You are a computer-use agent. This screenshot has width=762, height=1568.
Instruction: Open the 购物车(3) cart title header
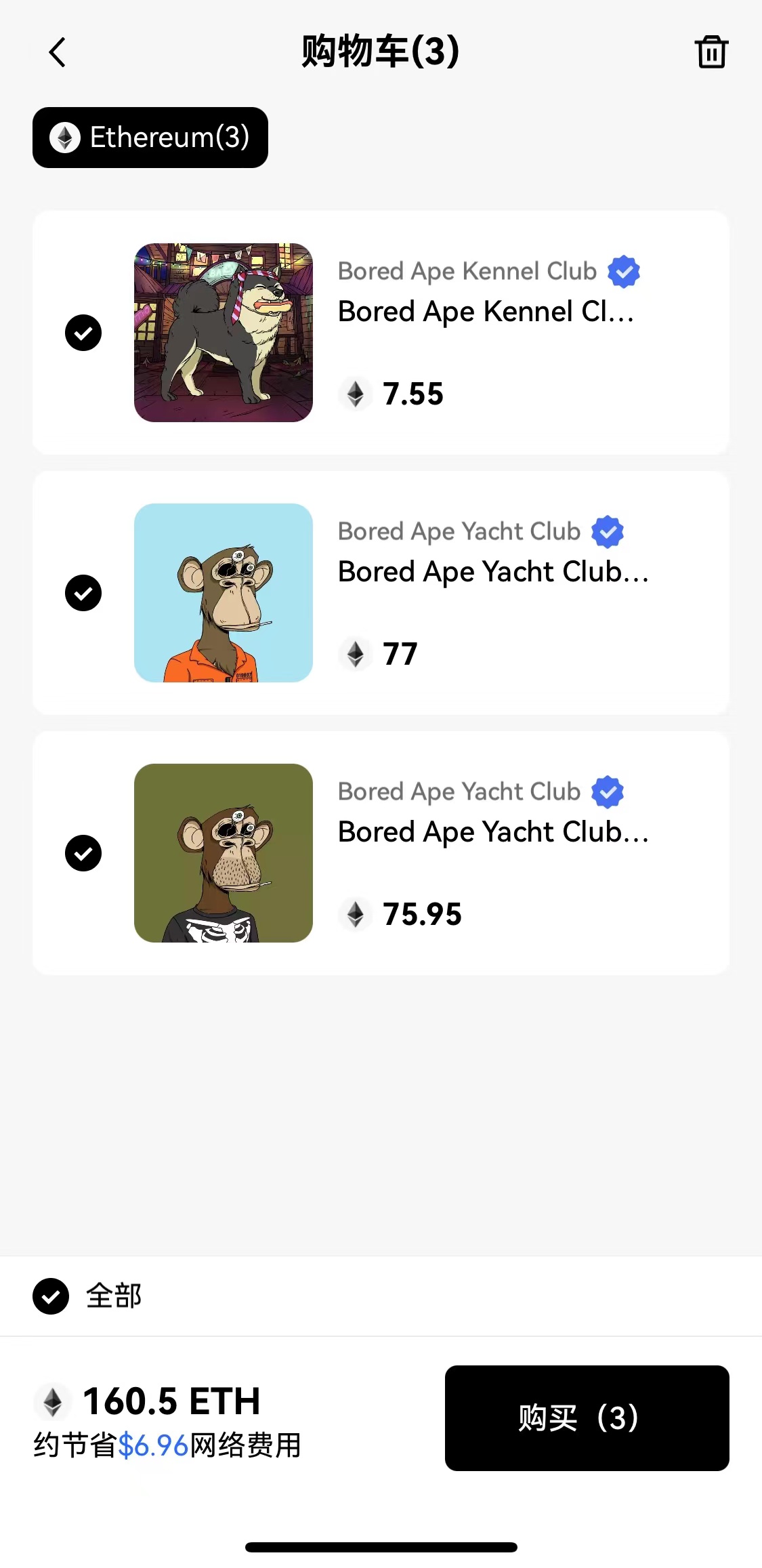tap(381, 53)
